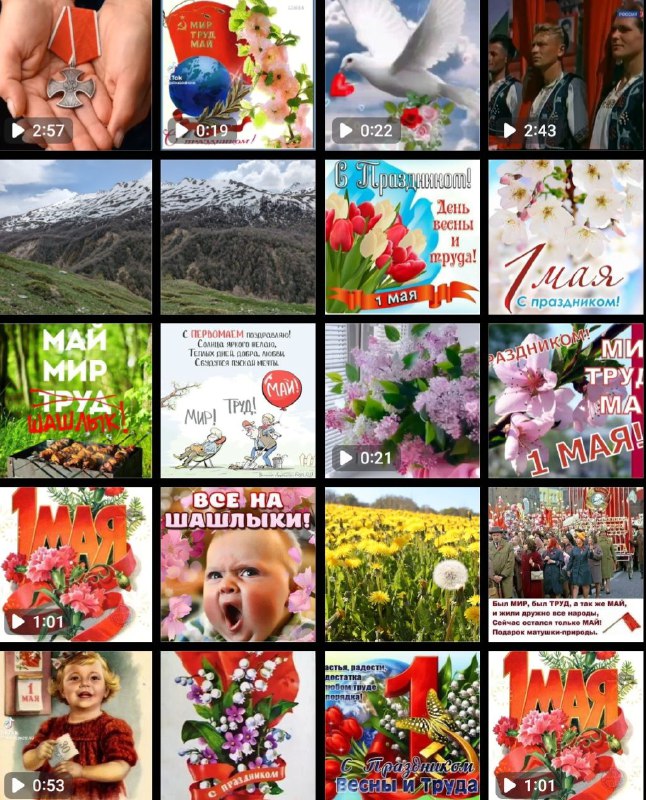Play the 0:19 video with globe and flowers

click(238, 75)
